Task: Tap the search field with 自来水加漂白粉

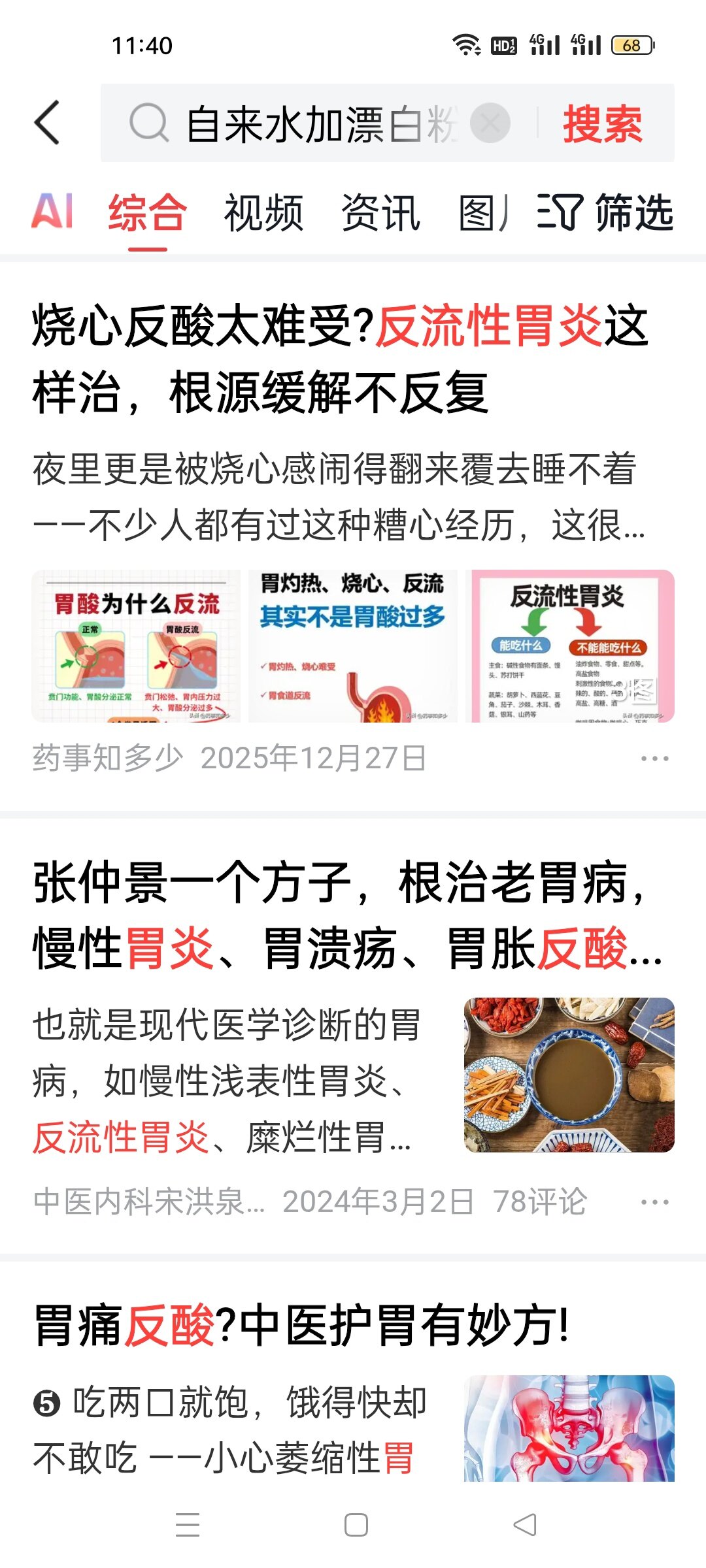Action: (320, 124)
